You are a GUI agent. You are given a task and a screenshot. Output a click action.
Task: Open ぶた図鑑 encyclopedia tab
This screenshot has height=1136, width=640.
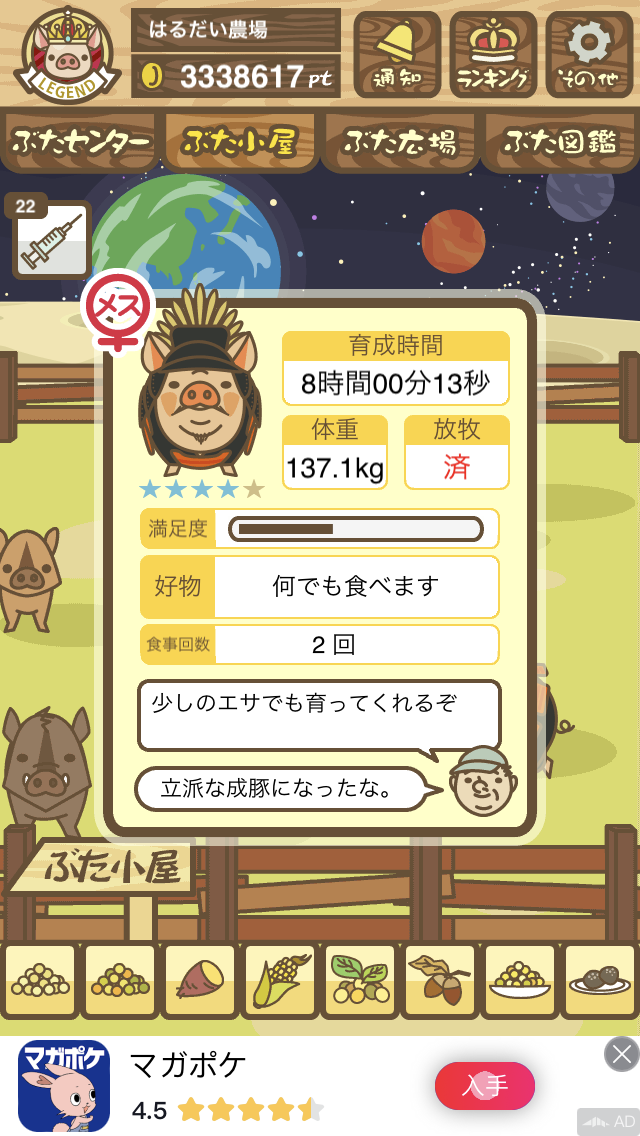point(561,141)
